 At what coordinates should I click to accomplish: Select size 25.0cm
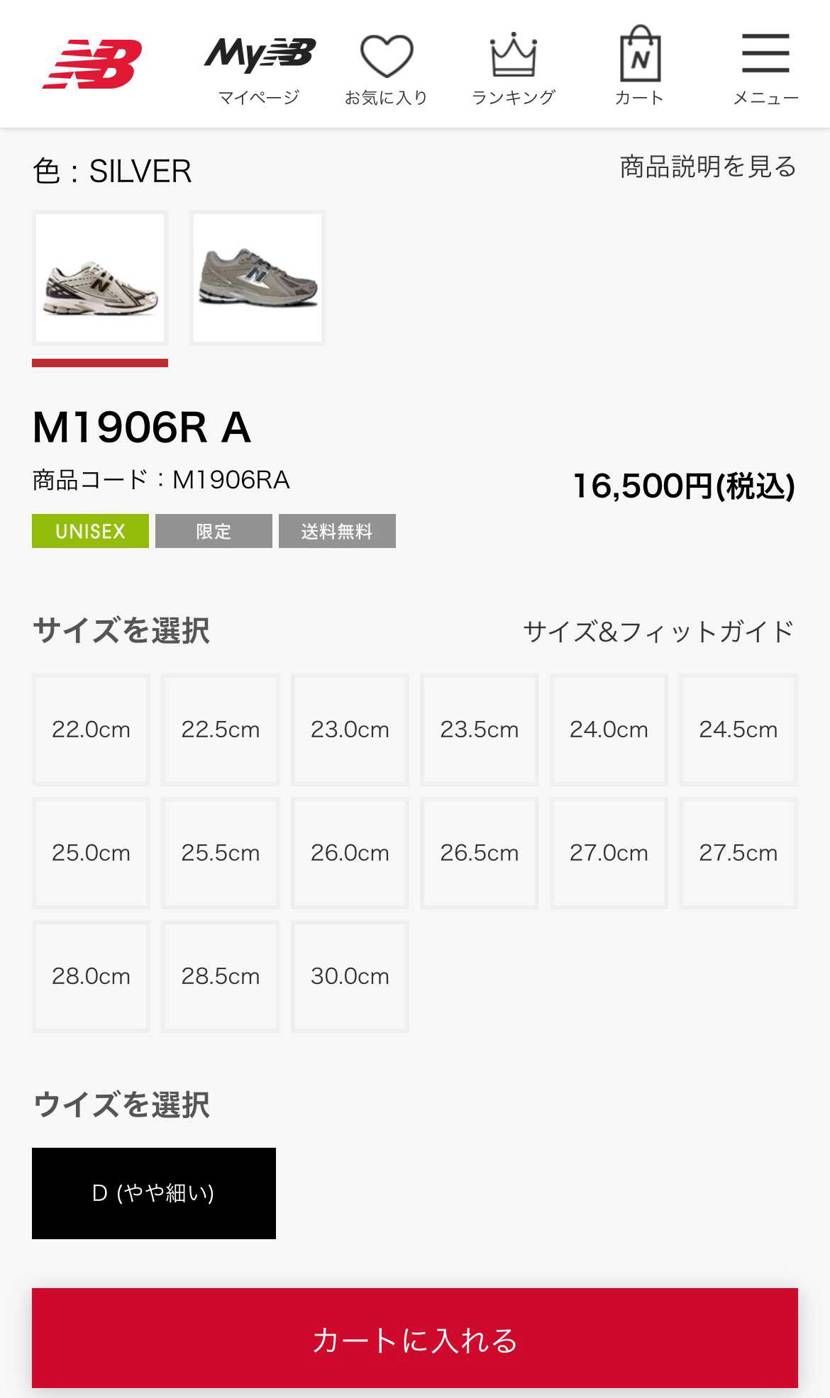91,853
